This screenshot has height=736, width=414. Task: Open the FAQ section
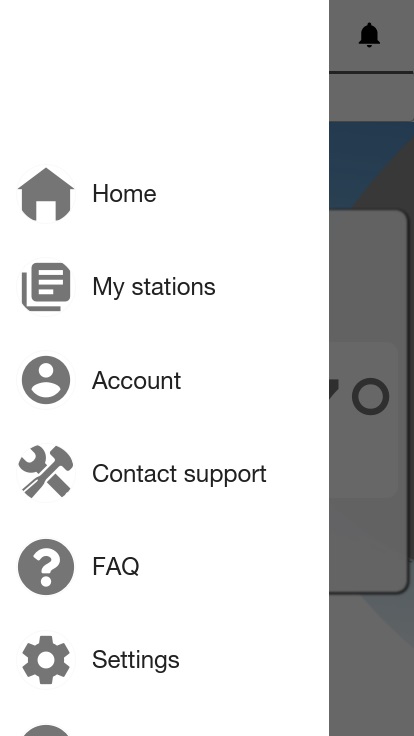tap(164, 566)
